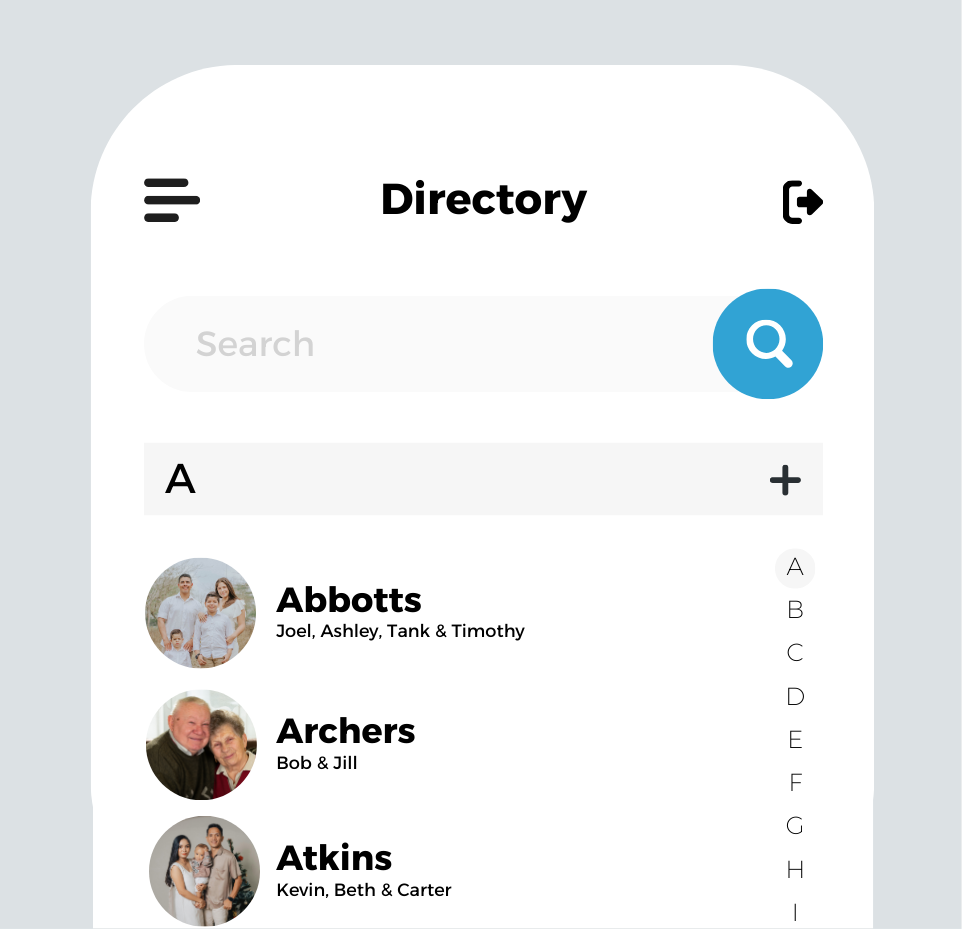963x944 pixels.
Task: Jump to letter H in the index
Action: pos(795,870)
